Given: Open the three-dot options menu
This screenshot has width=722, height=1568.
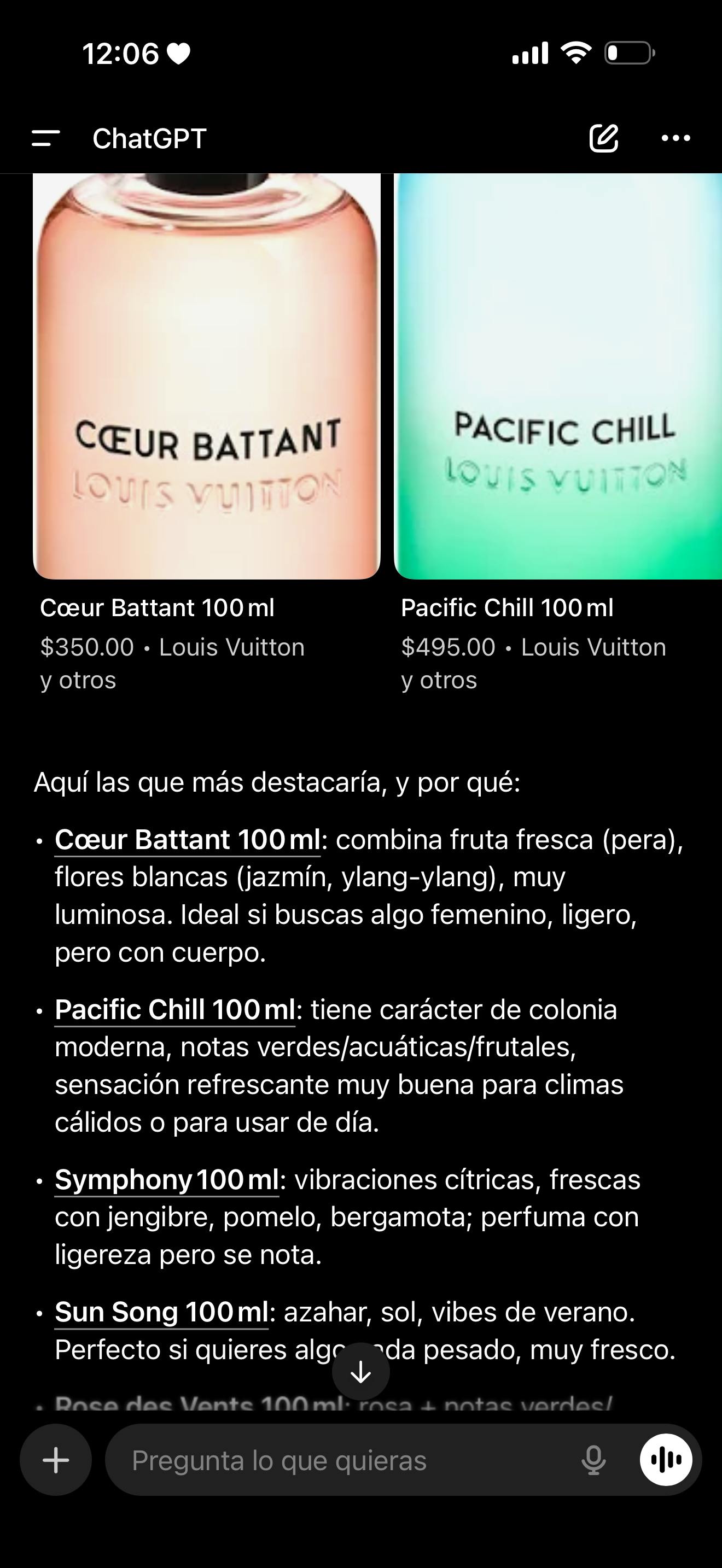Looking at the screenshot, I should tap(676, 138).
